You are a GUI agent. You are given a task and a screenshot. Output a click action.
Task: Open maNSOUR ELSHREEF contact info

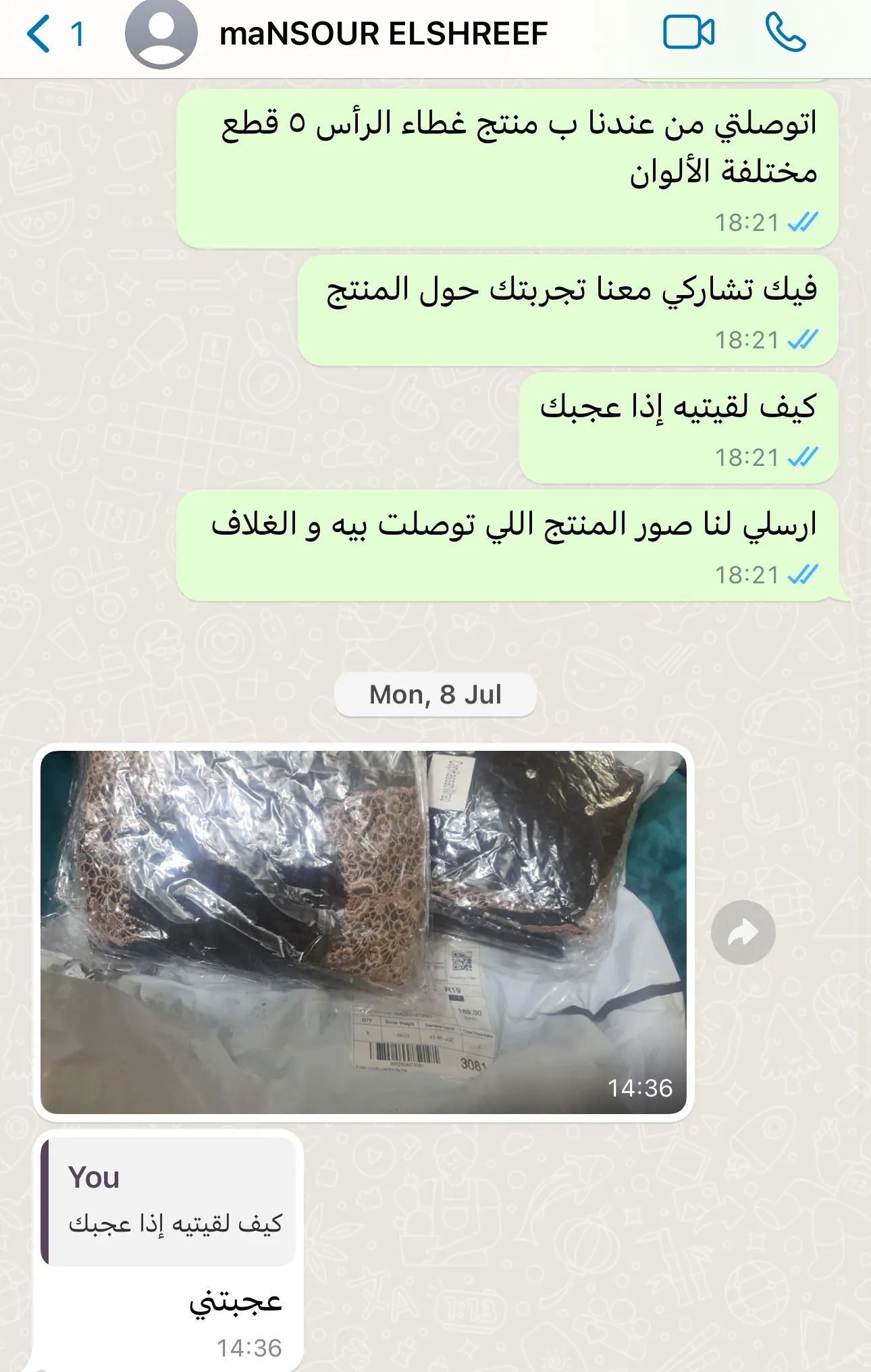pyautogui.click(x=383, y=34)
